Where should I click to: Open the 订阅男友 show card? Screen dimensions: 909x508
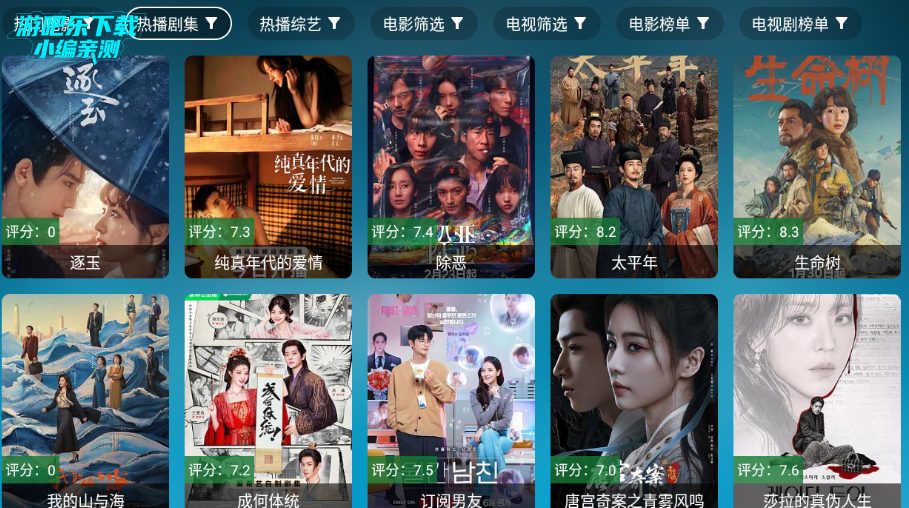click(x=451, y=400)
